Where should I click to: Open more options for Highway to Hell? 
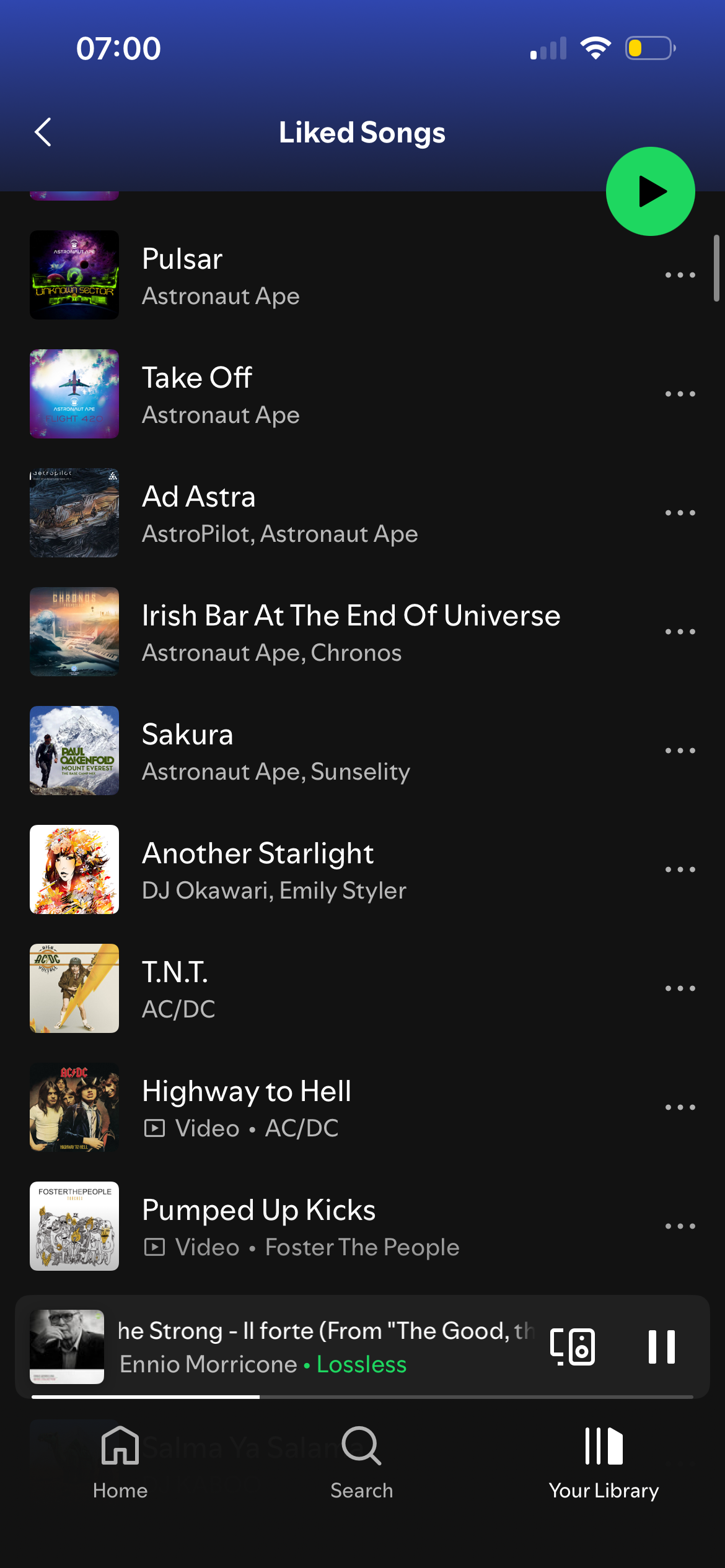pos(680,1107)
